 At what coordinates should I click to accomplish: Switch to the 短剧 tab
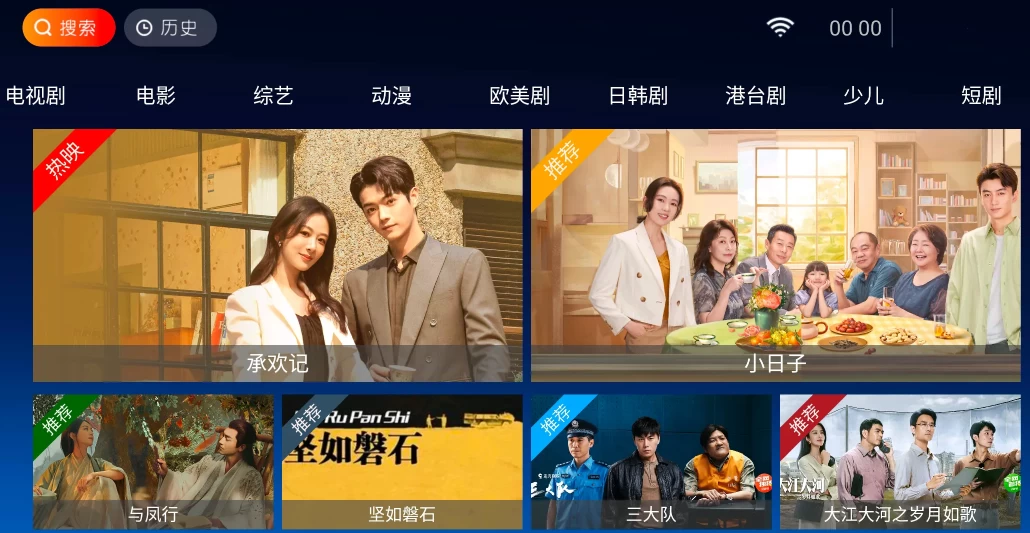(x=981, y=96)
